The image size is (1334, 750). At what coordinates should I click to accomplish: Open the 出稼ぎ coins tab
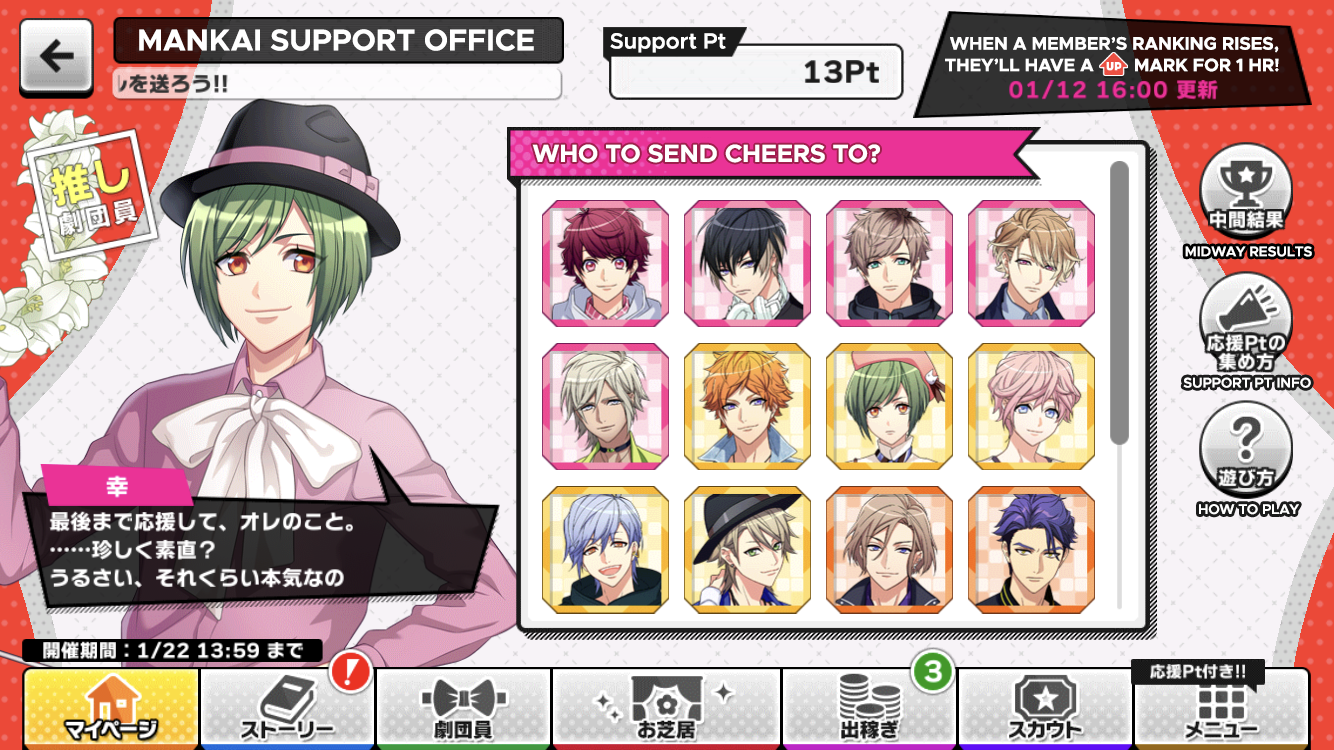868,708
